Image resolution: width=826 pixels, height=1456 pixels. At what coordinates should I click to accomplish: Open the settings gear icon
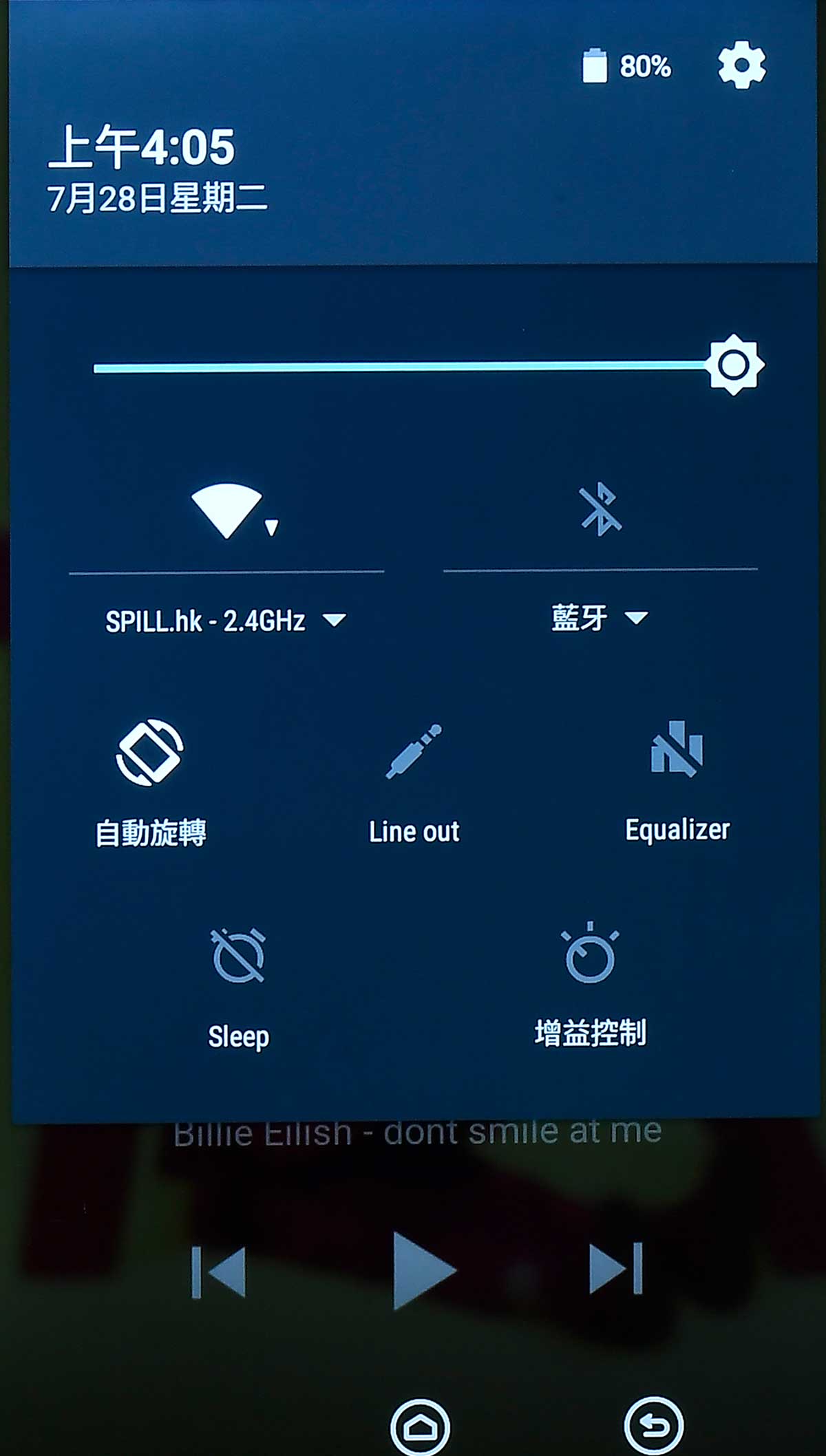click(x=741, y=66)
